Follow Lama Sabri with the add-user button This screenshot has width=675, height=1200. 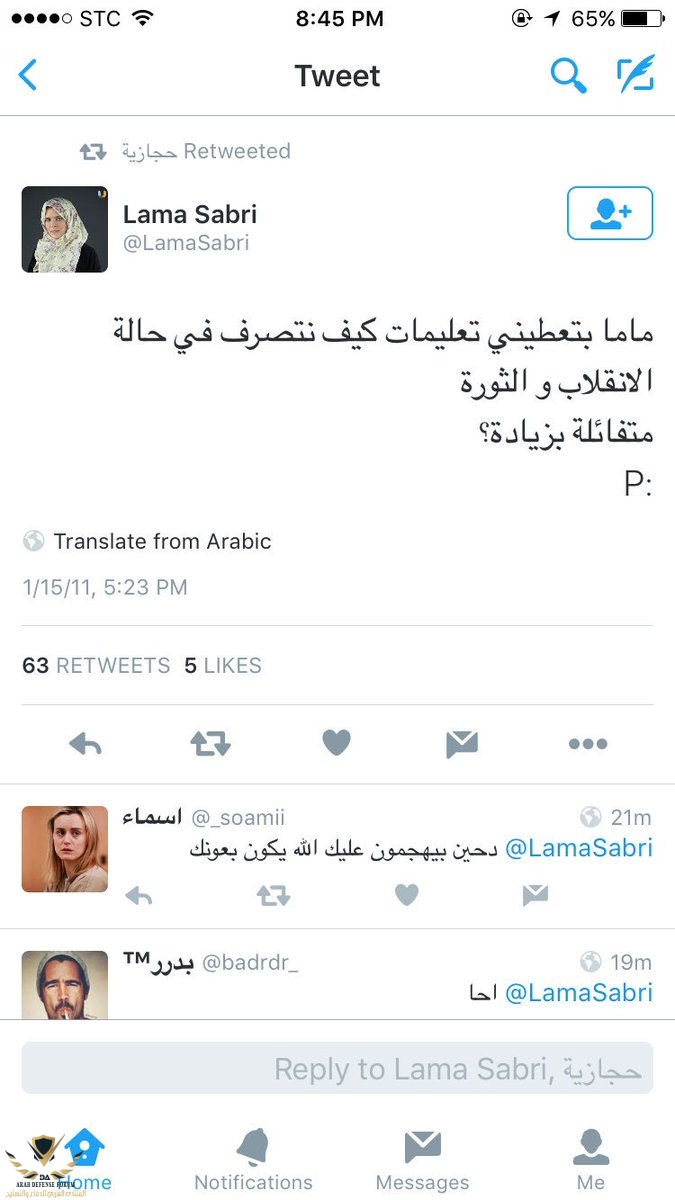[x=609, y=213]
